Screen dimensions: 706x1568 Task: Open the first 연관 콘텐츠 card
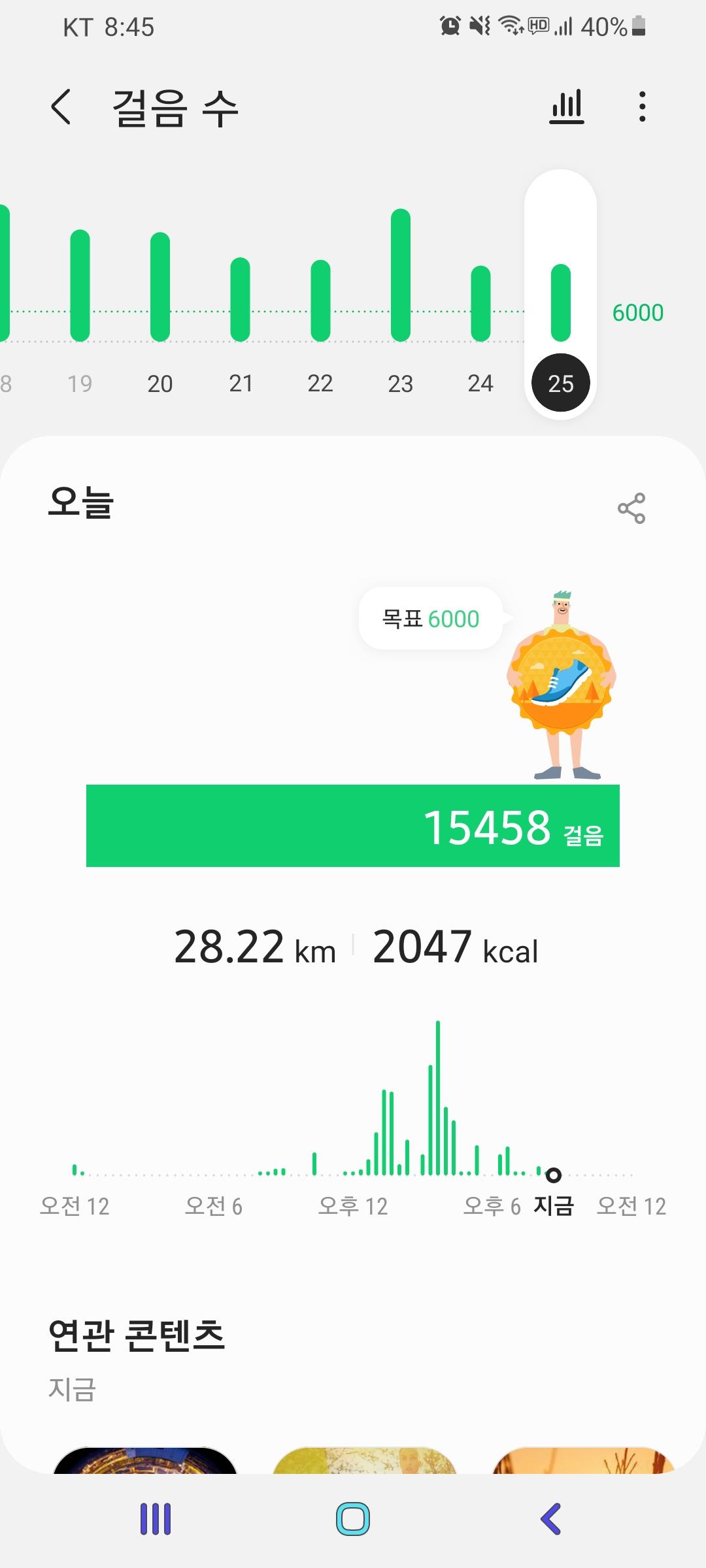click(144, 1460)
